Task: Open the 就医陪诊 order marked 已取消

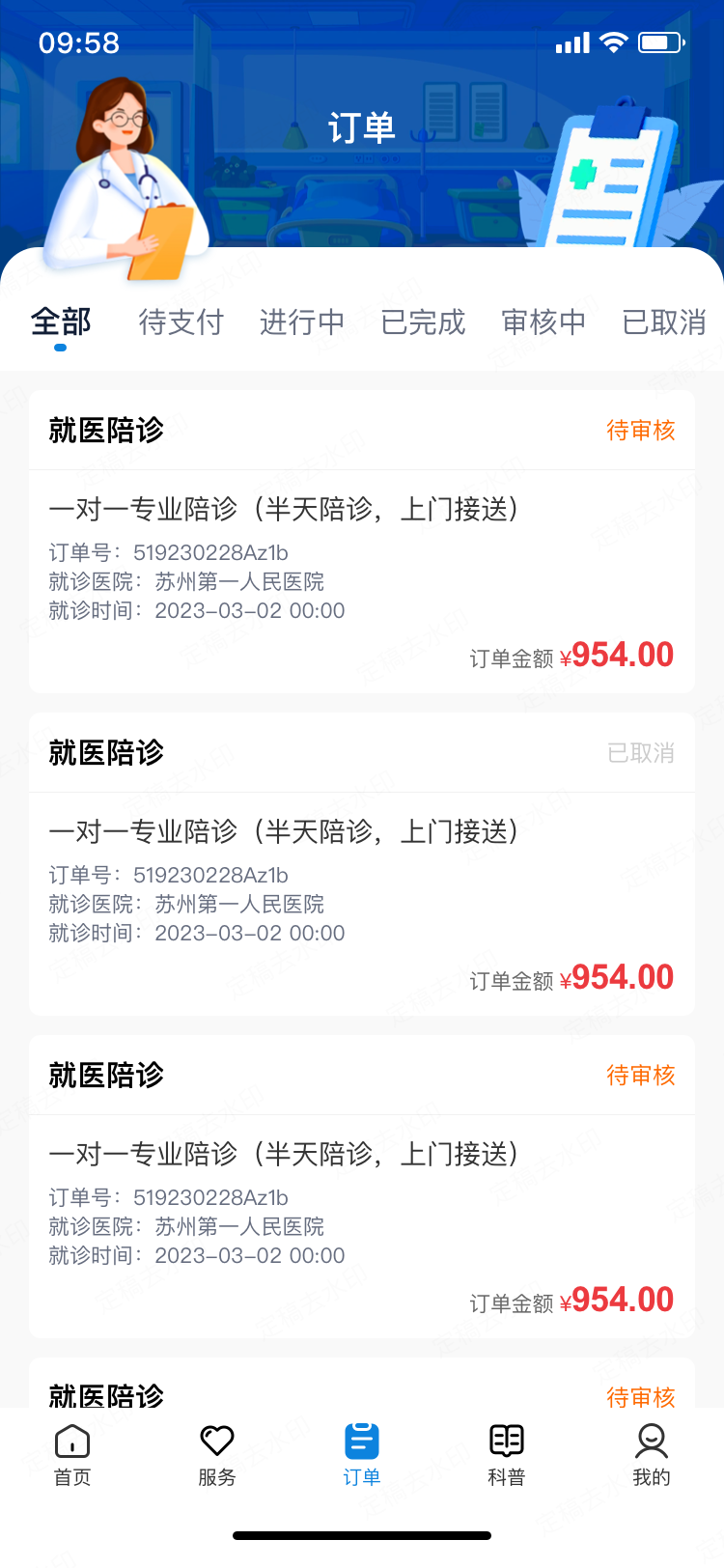Action: [362, 864]
